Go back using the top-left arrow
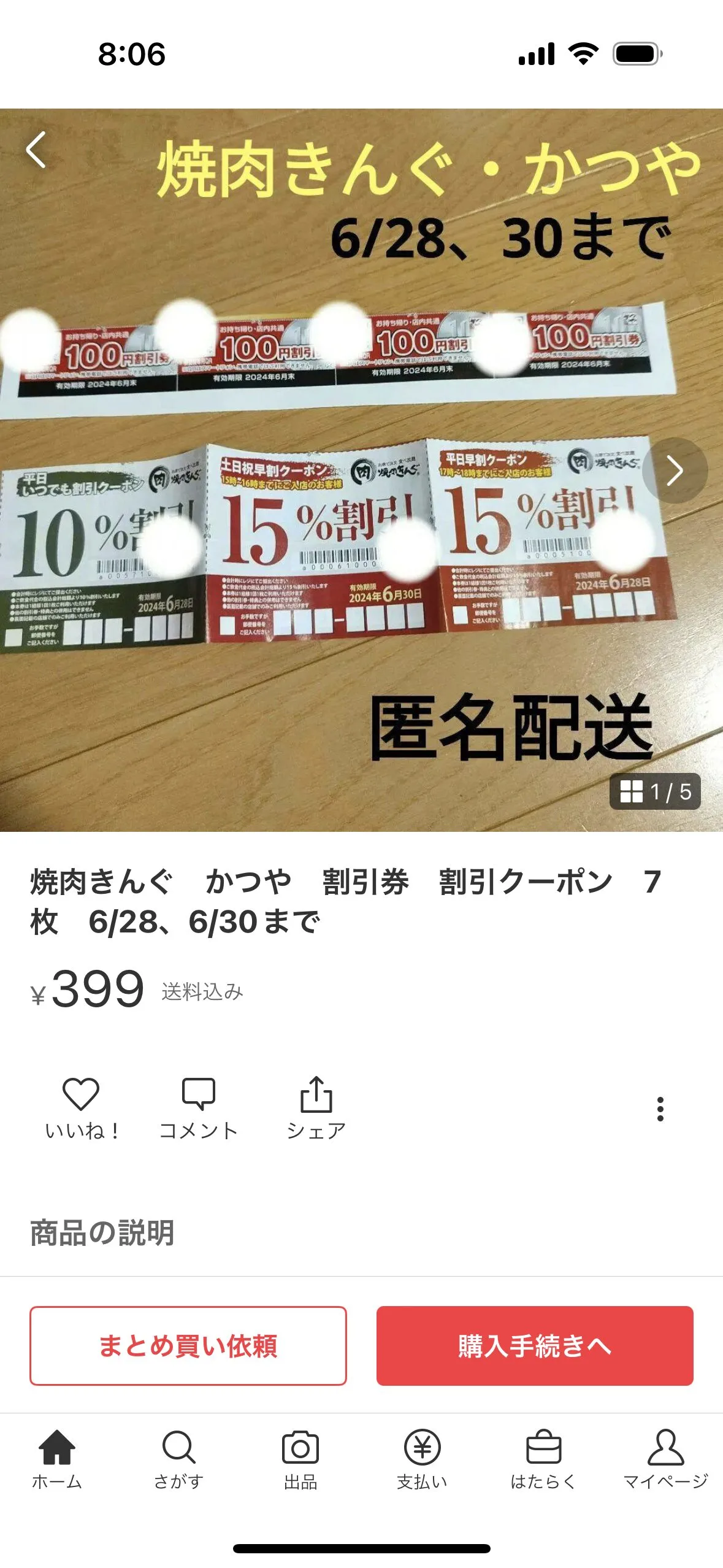Image resolution: width=723 pixels, height=1568 pixels. pyautogui.click(x=36, y=150)
